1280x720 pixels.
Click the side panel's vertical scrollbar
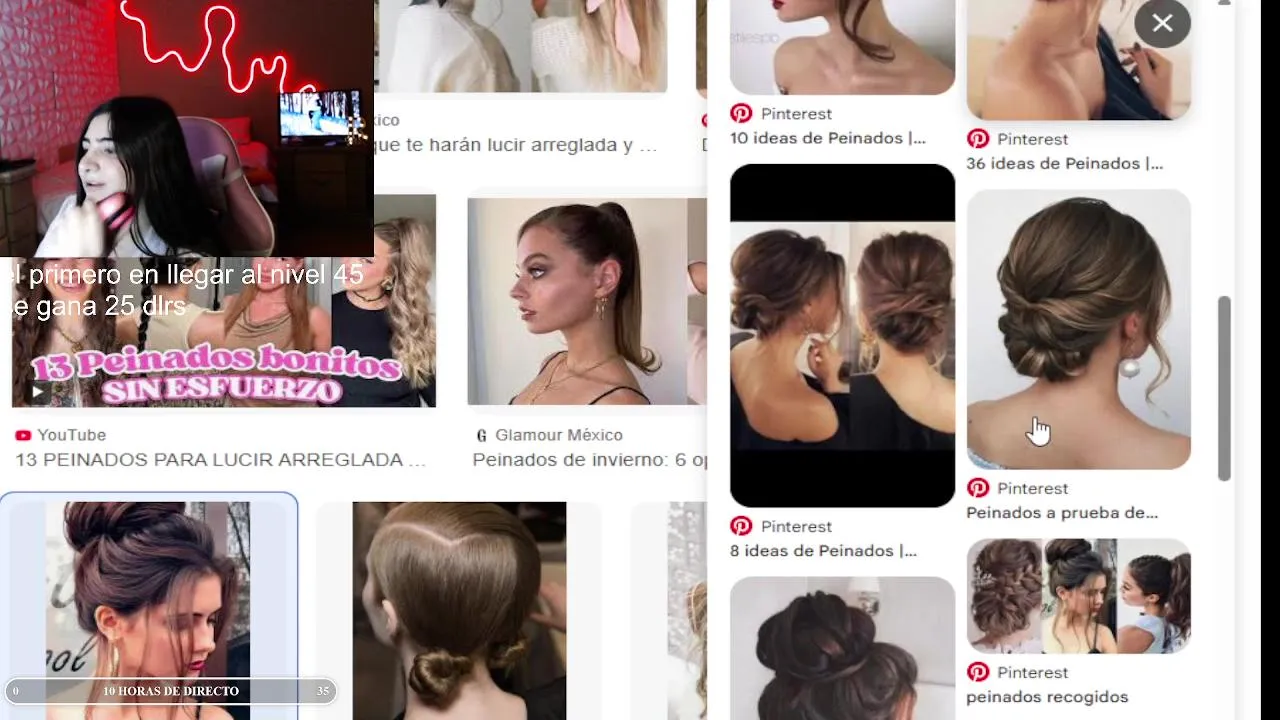click(x=1224, y=388)
